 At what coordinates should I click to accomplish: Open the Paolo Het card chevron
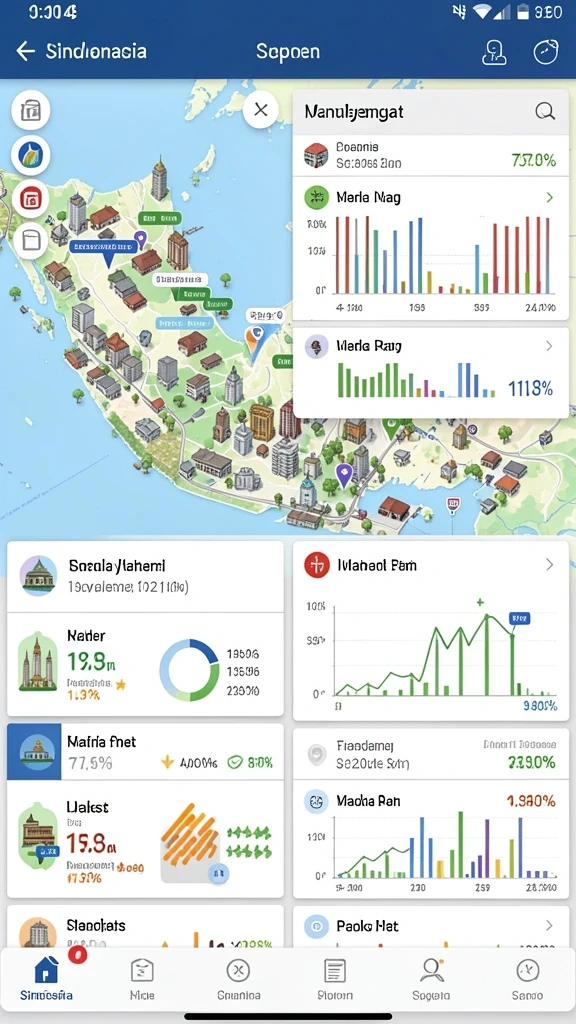[549, 925]
